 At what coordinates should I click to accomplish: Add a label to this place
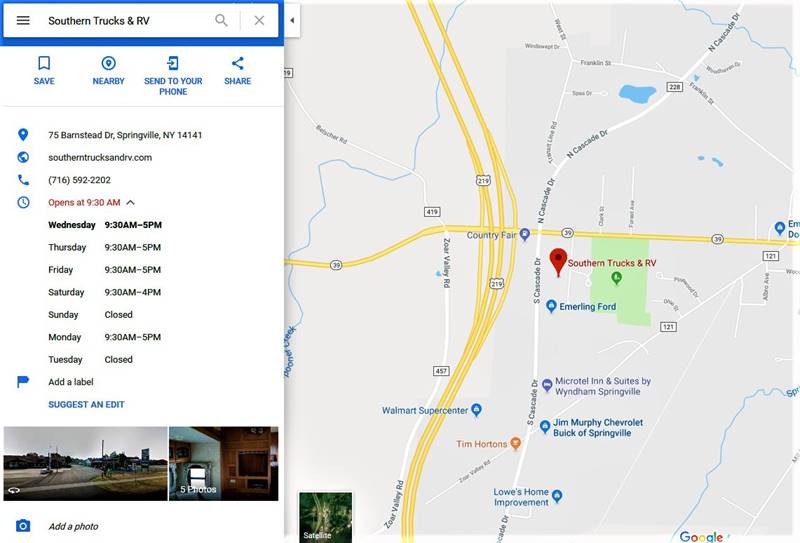(x=70, y=382)
